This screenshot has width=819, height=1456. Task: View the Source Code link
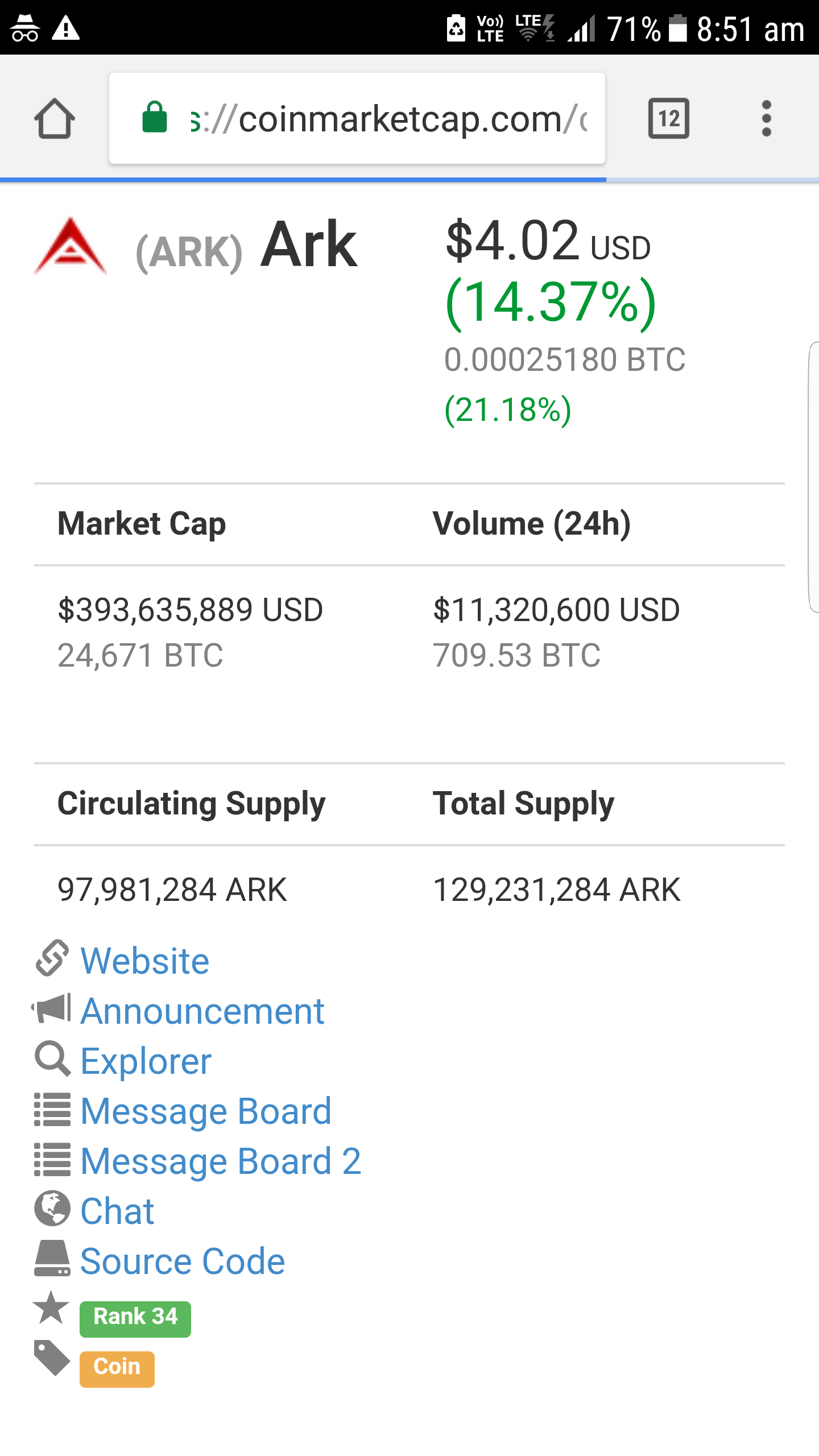183,1261
